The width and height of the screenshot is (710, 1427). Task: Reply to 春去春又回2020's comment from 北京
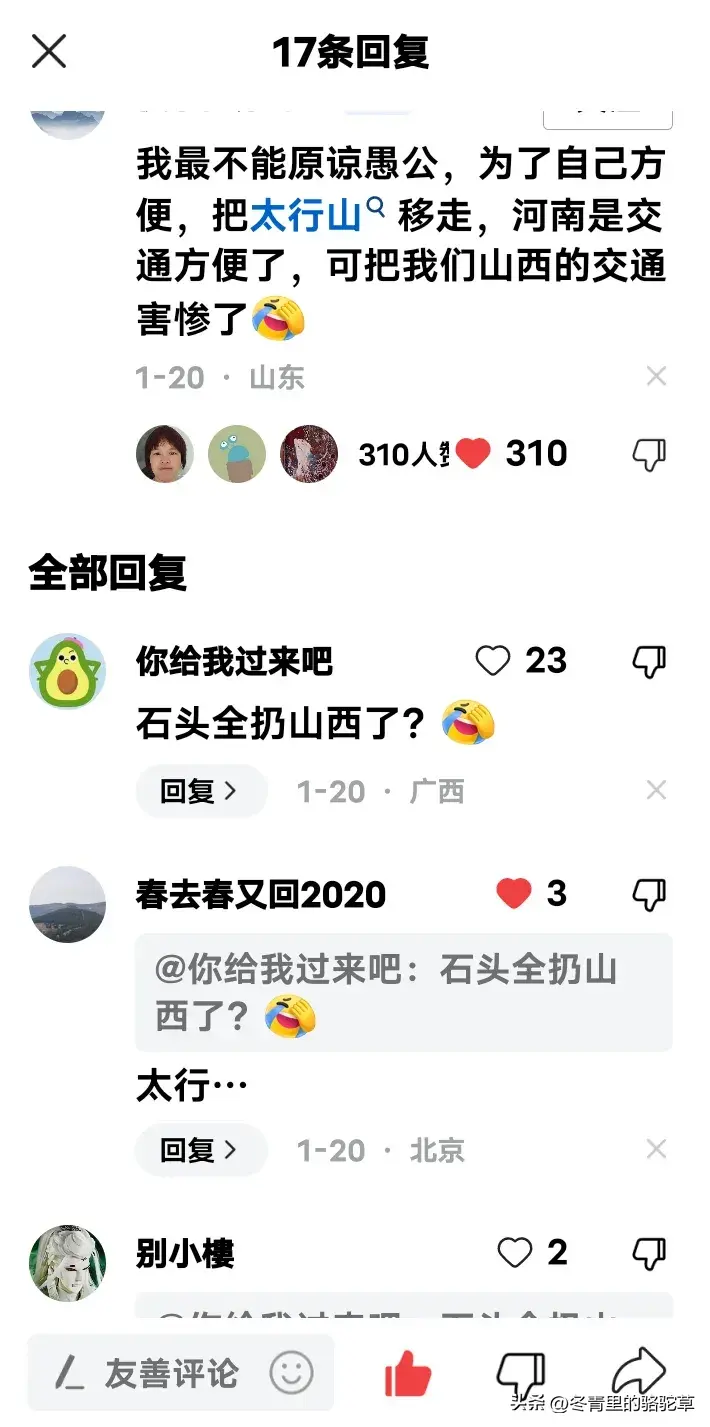pyautogui.click(x=200, y=1150)
